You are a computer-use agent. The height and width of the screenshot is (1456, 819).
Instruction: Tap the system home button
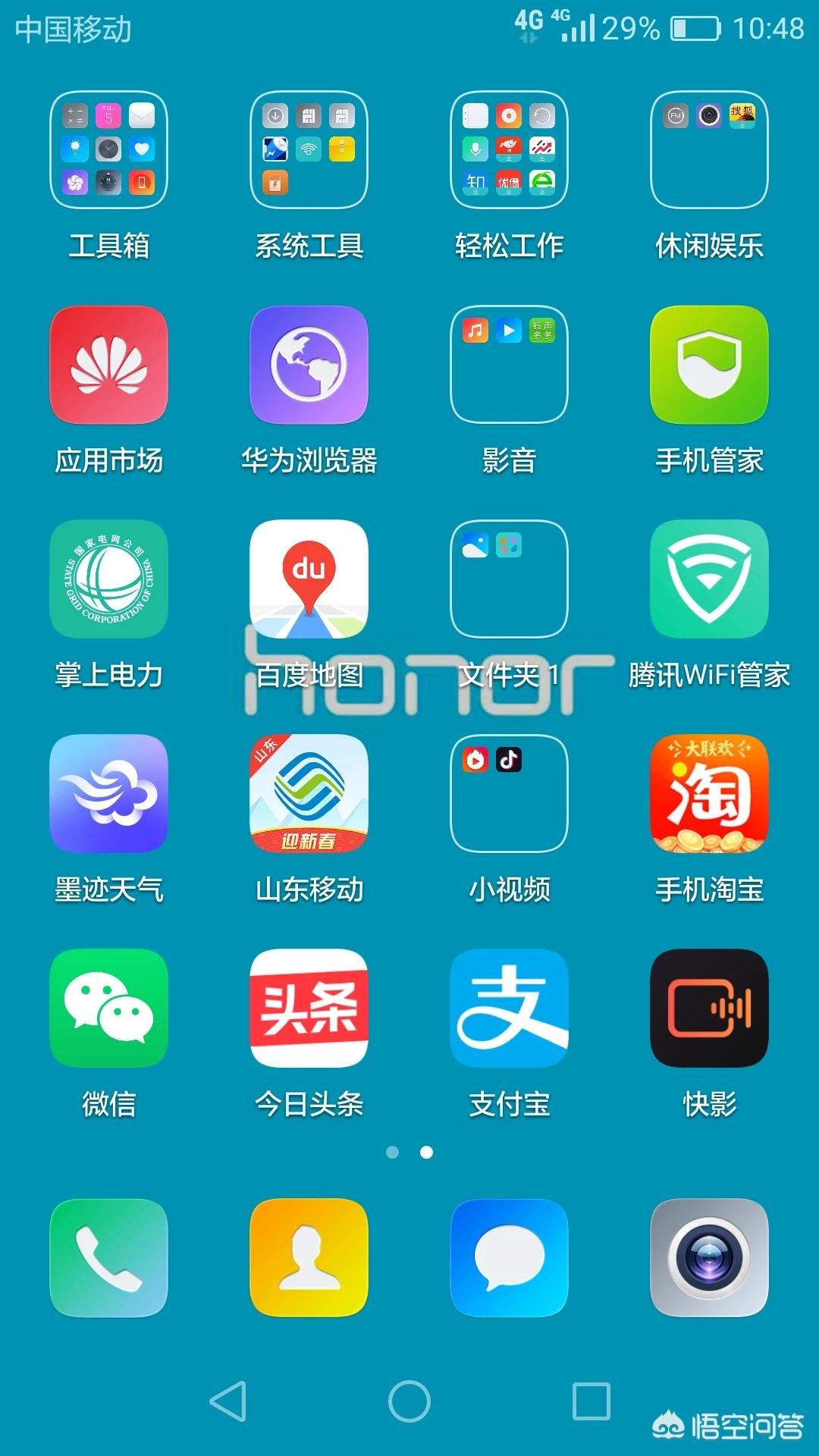(x=409, y=1401)
